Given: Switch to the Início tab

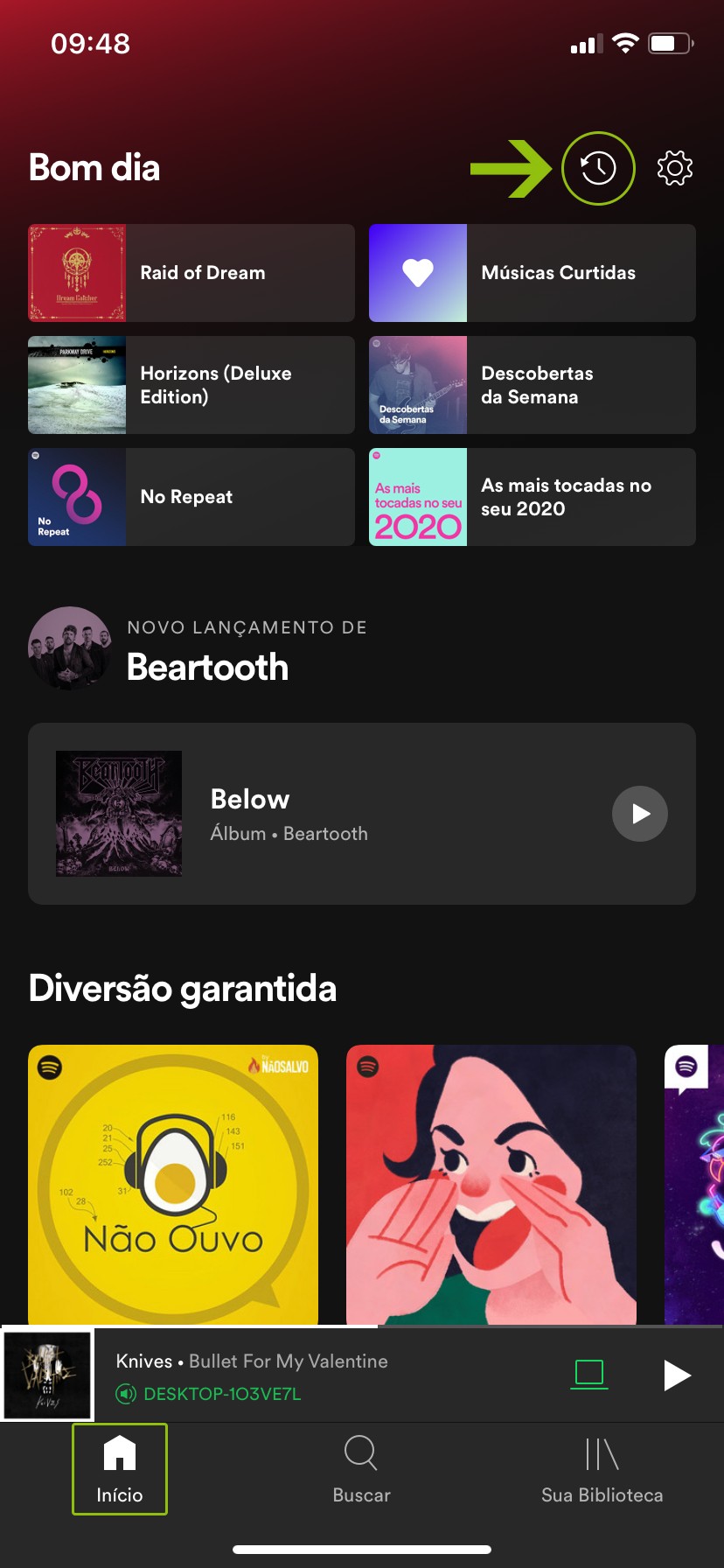Looking at the screenshot, I should [120, 1469].
